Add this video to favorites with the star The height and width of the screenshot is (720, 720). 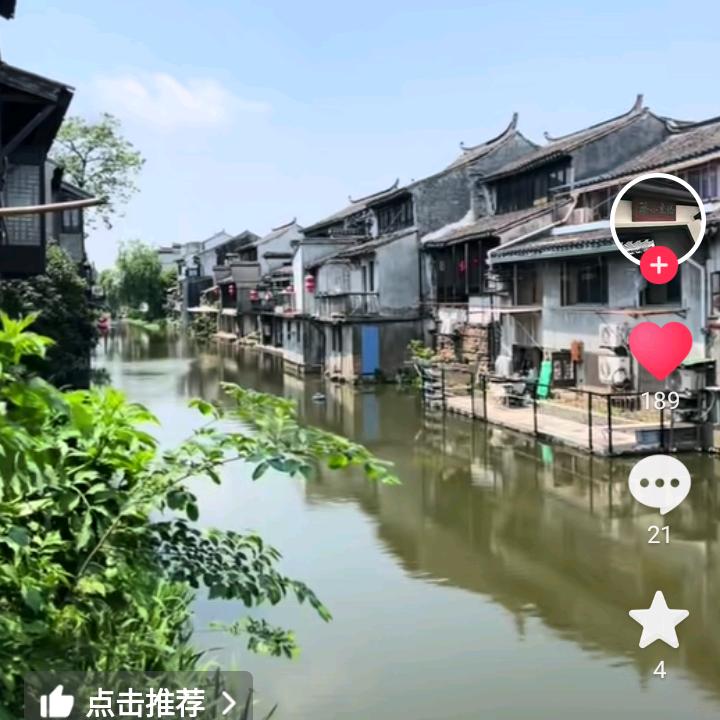[x=659, y=621]
